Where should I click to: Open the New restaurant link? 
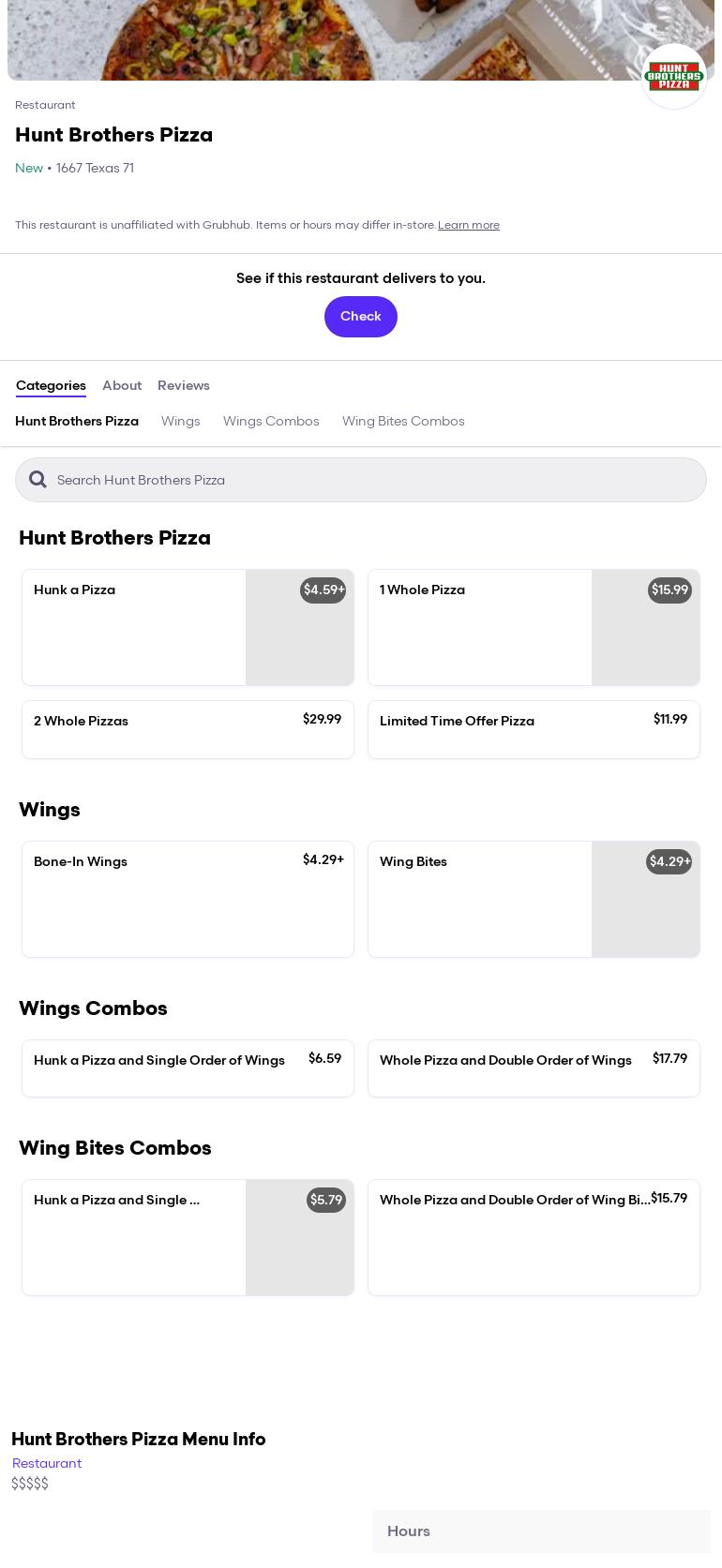click(29, 168)
